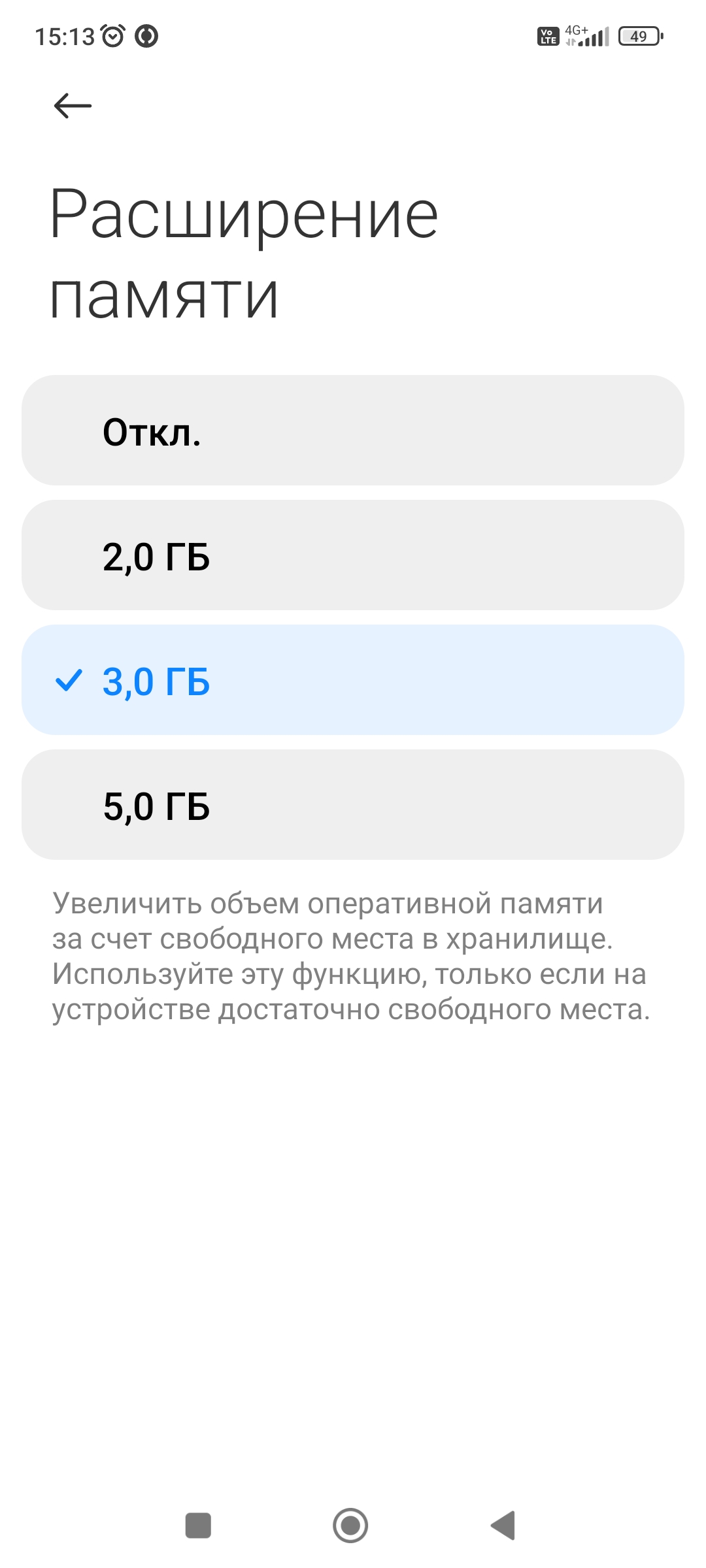Set memory extension to 5,0 ГБ
Screen dimensions: 706x1568
coord(353,804)
